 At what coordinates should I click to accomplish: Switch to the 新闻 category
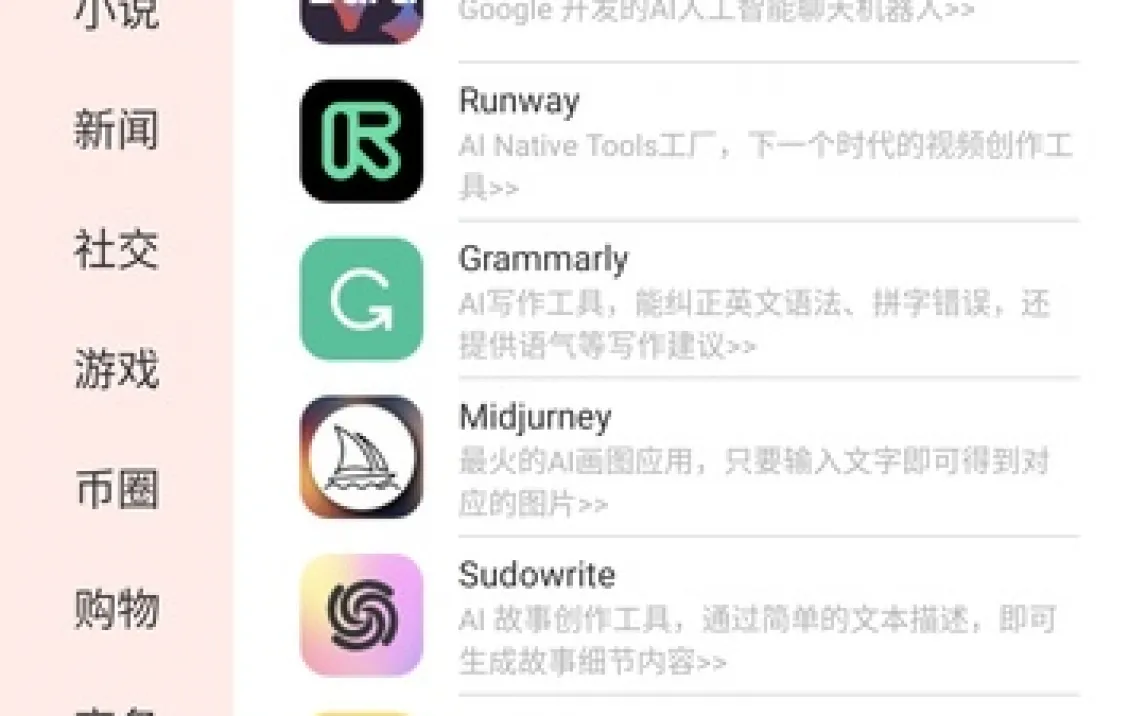click(116, 131)
